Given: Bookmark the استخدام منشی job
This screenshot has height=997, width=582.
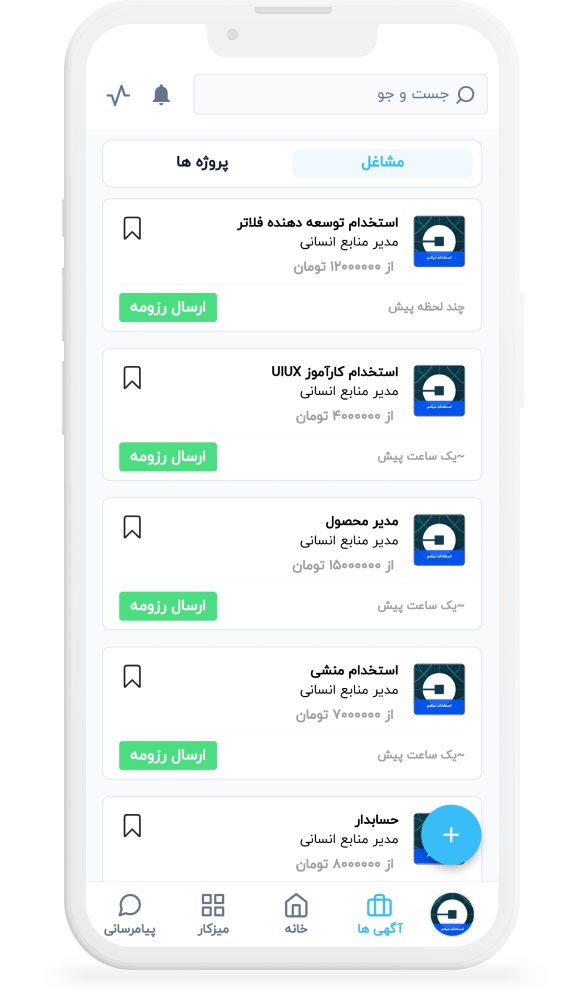Looking at the screenshot, I should coord(132,677).
